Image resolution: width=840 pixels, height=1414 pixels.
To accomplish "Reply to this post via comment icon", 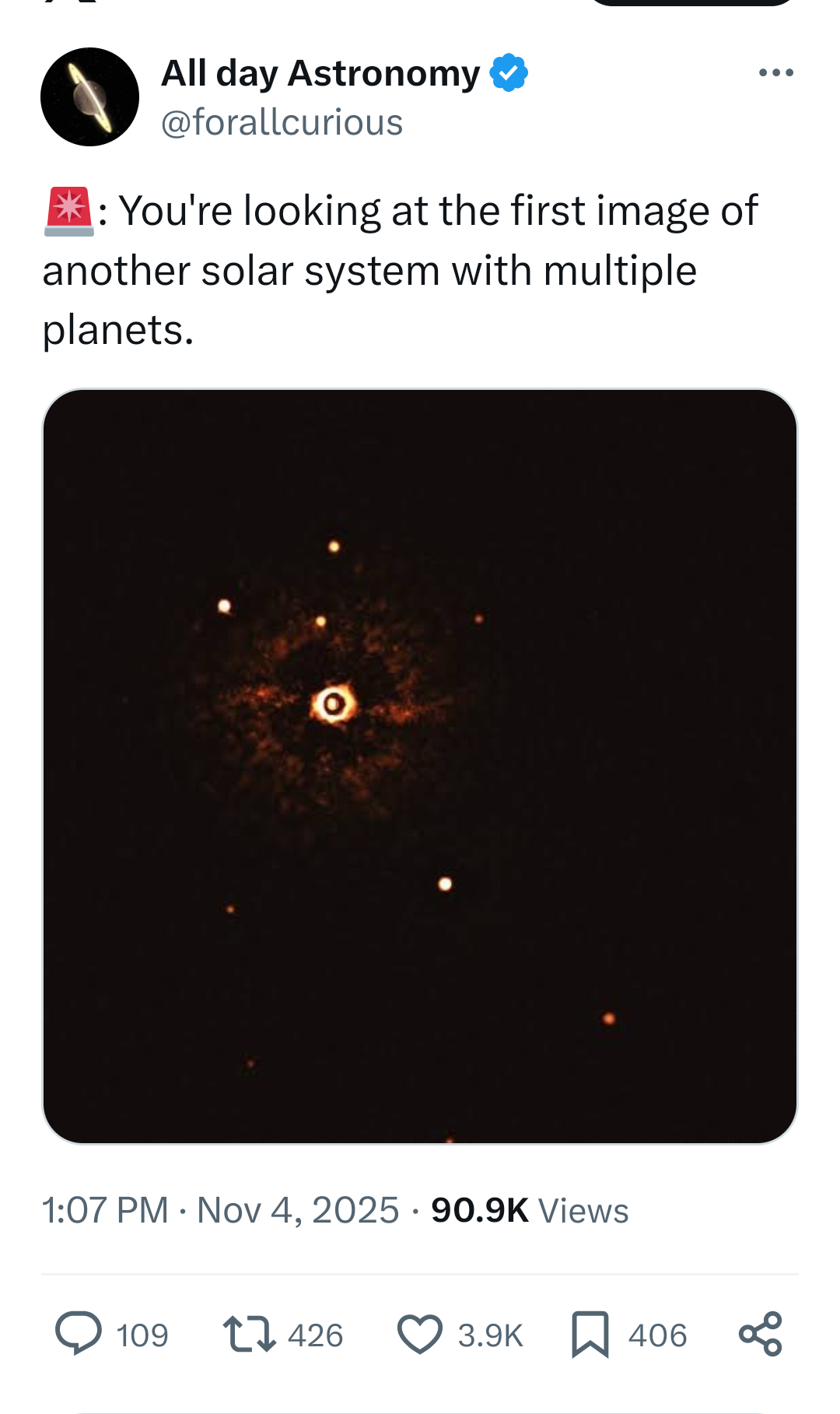I will pyautogui.click(x=79, y=1334).
